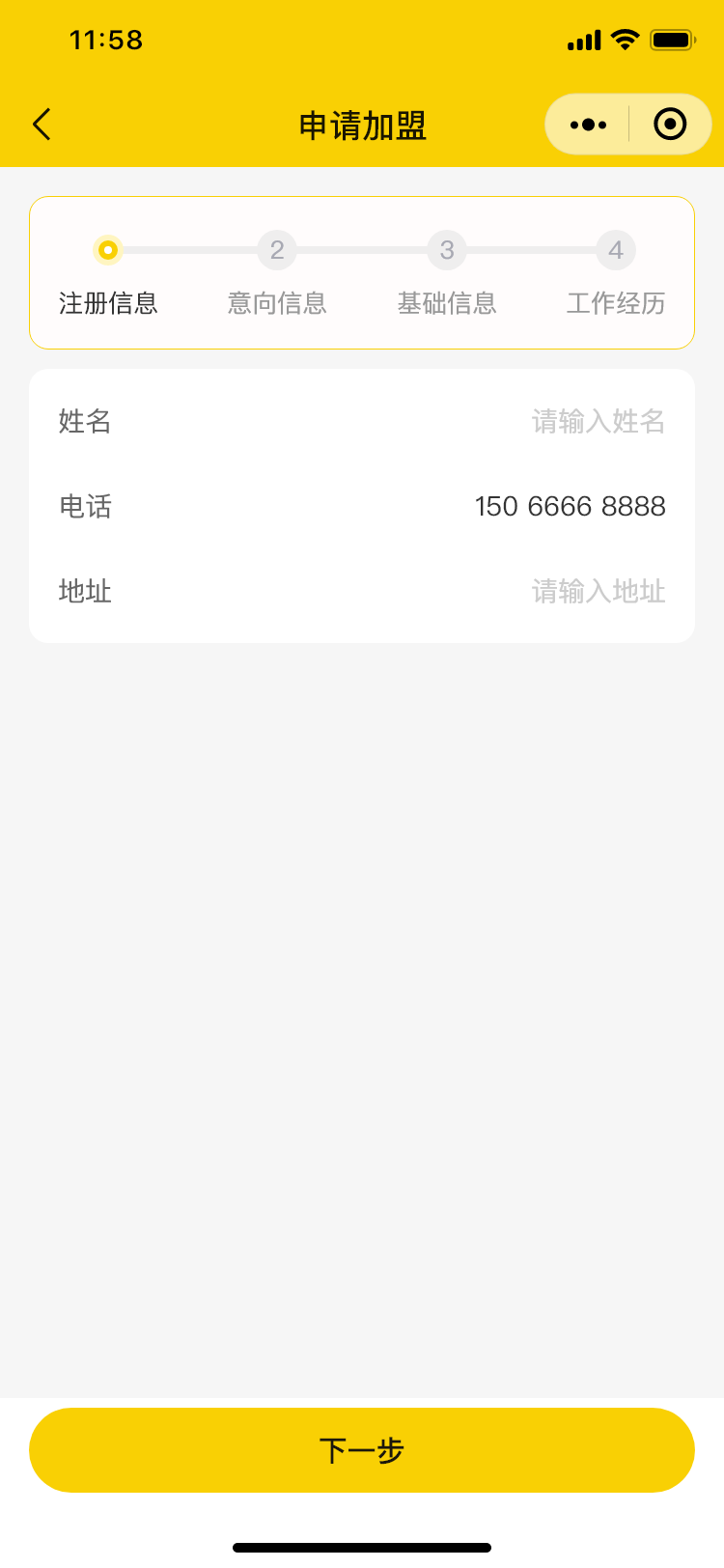The width and height of the screenshot is (724, 1568).
Task: Go back from 申请加盟 page
Action: (x=42, y=125)
